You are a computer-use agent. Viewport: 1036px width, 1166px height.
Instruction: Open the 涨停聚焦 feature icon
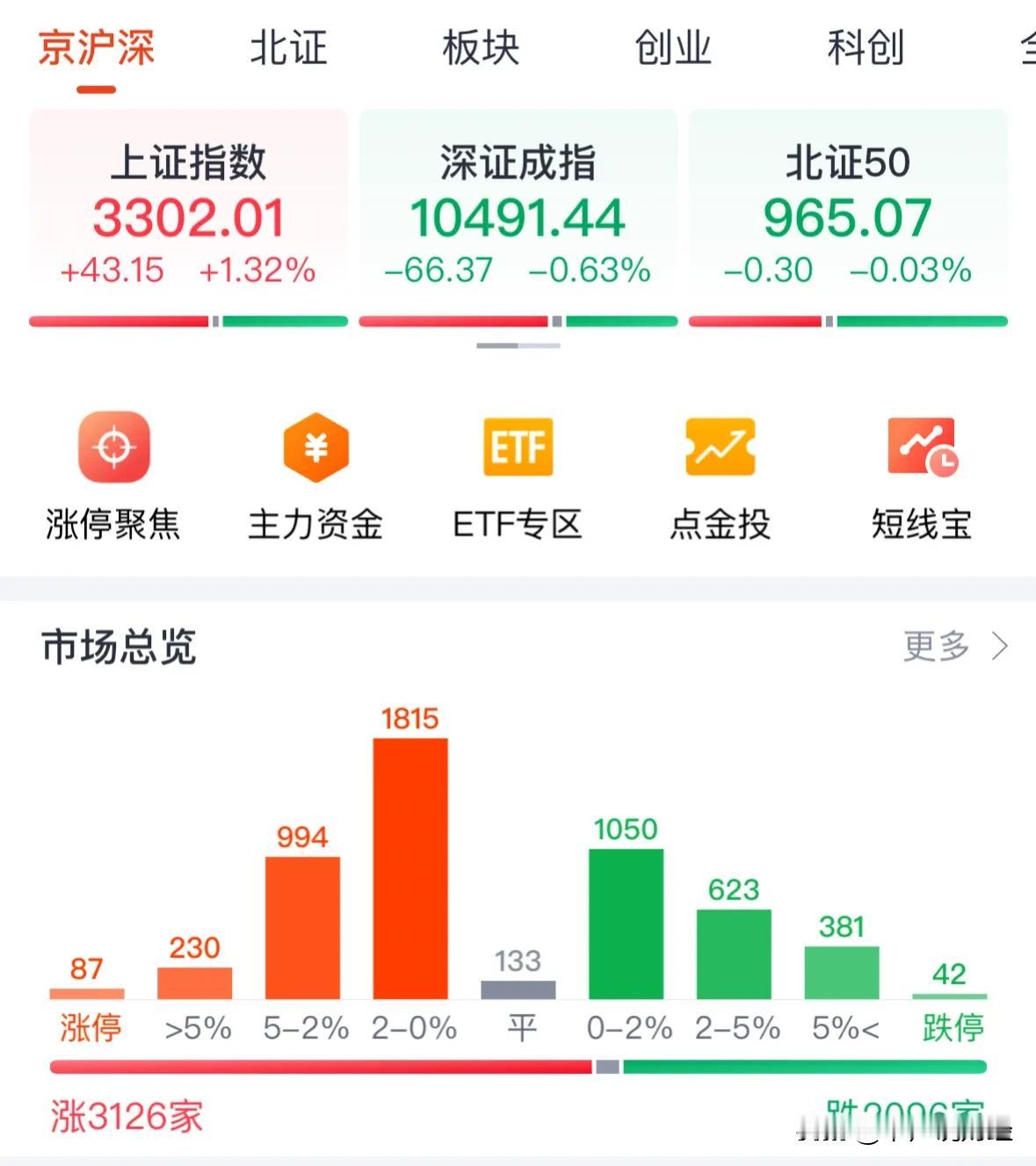[112, 474]
